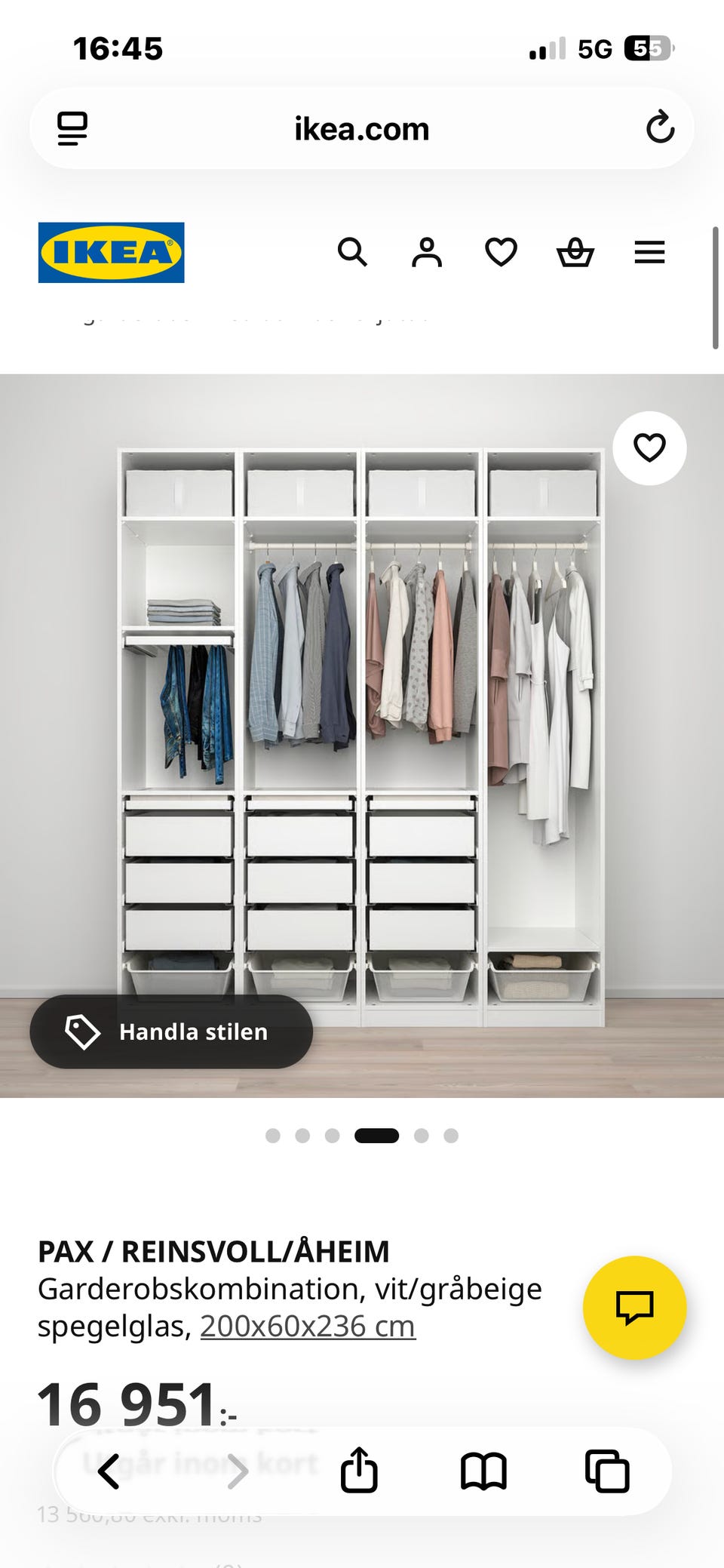Save the PAX wardrobe to favorites
724x1568 pixels.
(649, 448)
